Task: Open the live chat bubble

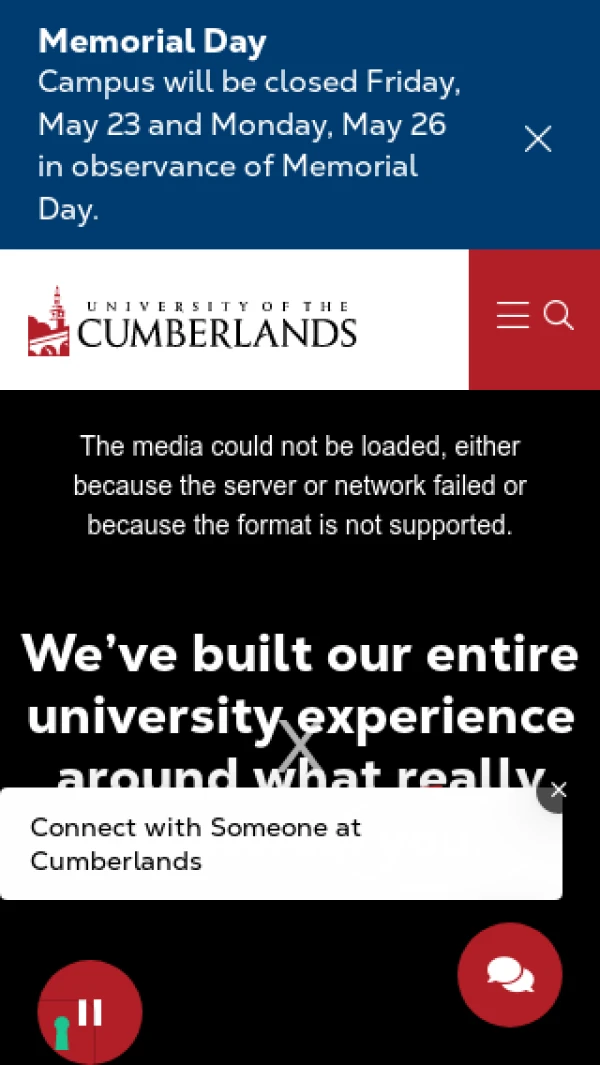Action: click(510, 974)
